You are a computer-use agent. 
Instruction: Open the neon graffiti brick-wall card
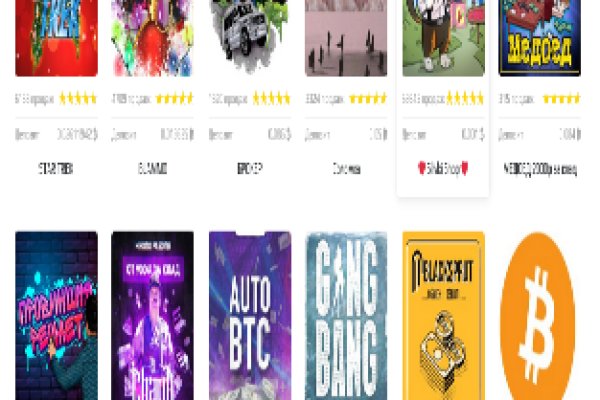(57, 315)
